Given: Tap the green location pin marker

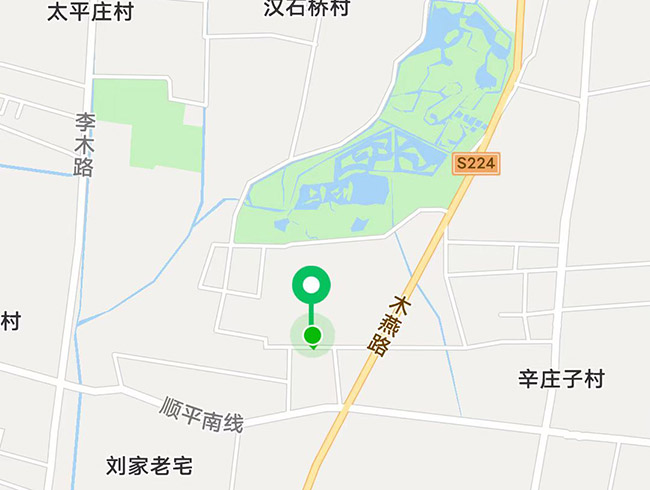Looking at the screenshot, I should coord(312,288).
